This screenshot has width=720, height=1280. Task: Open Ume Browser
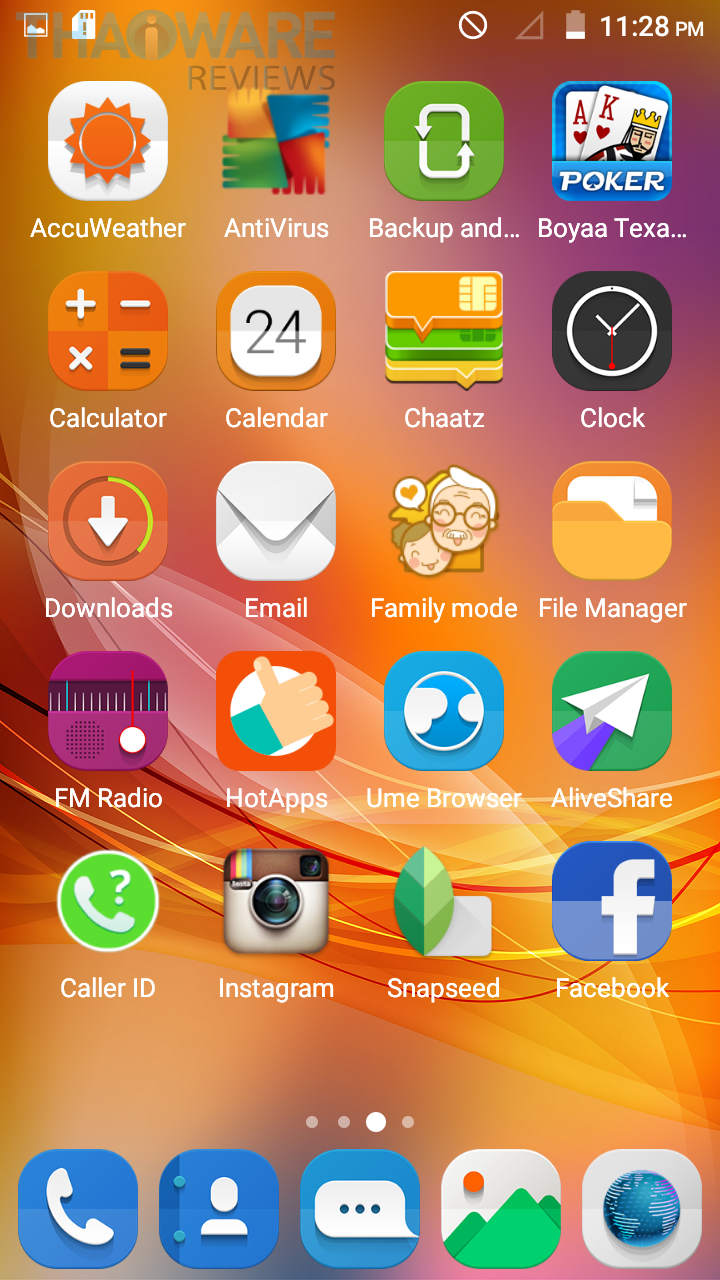click(x=444, y=711)
